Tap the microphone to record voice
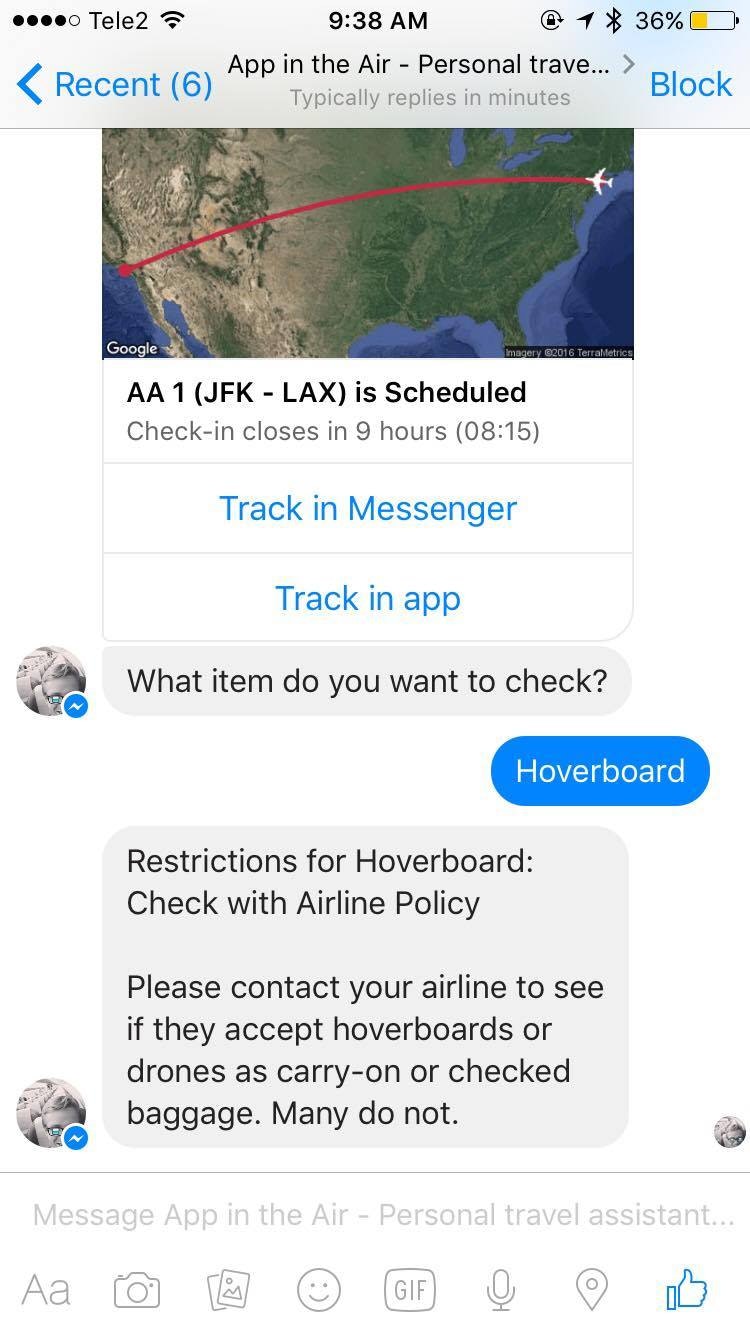 (x=501, y=1290)
